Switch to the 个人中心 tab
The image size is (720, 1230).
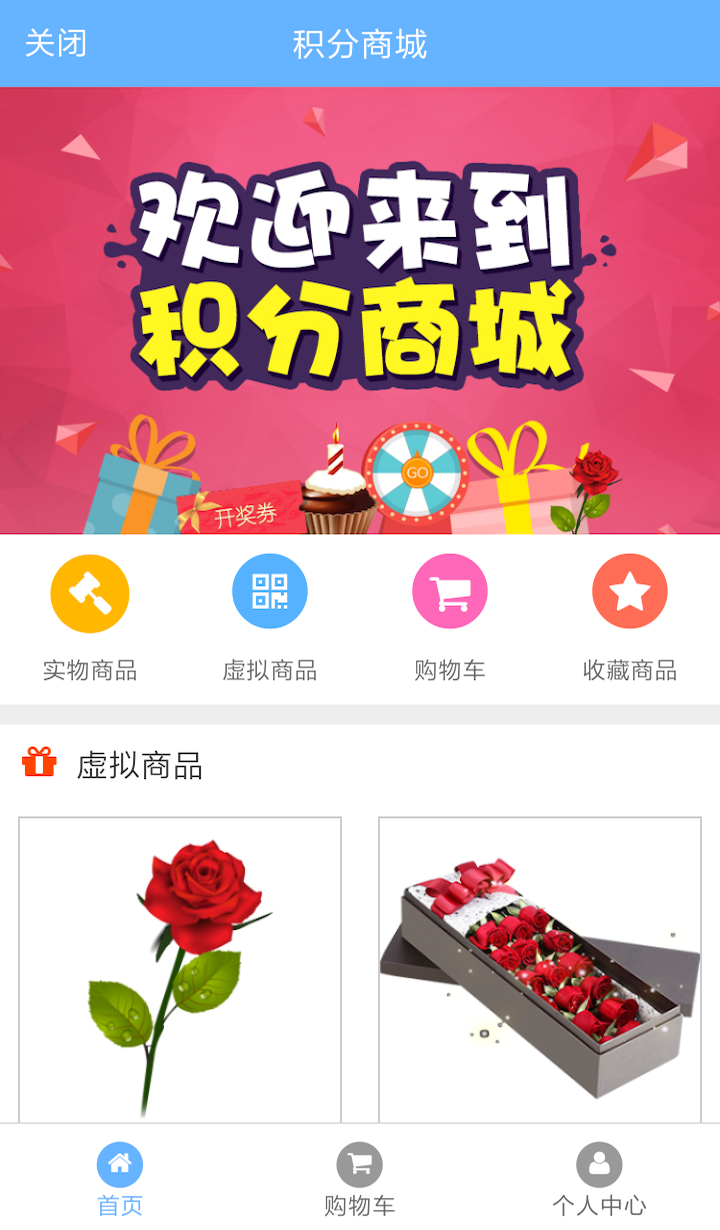599,1180
